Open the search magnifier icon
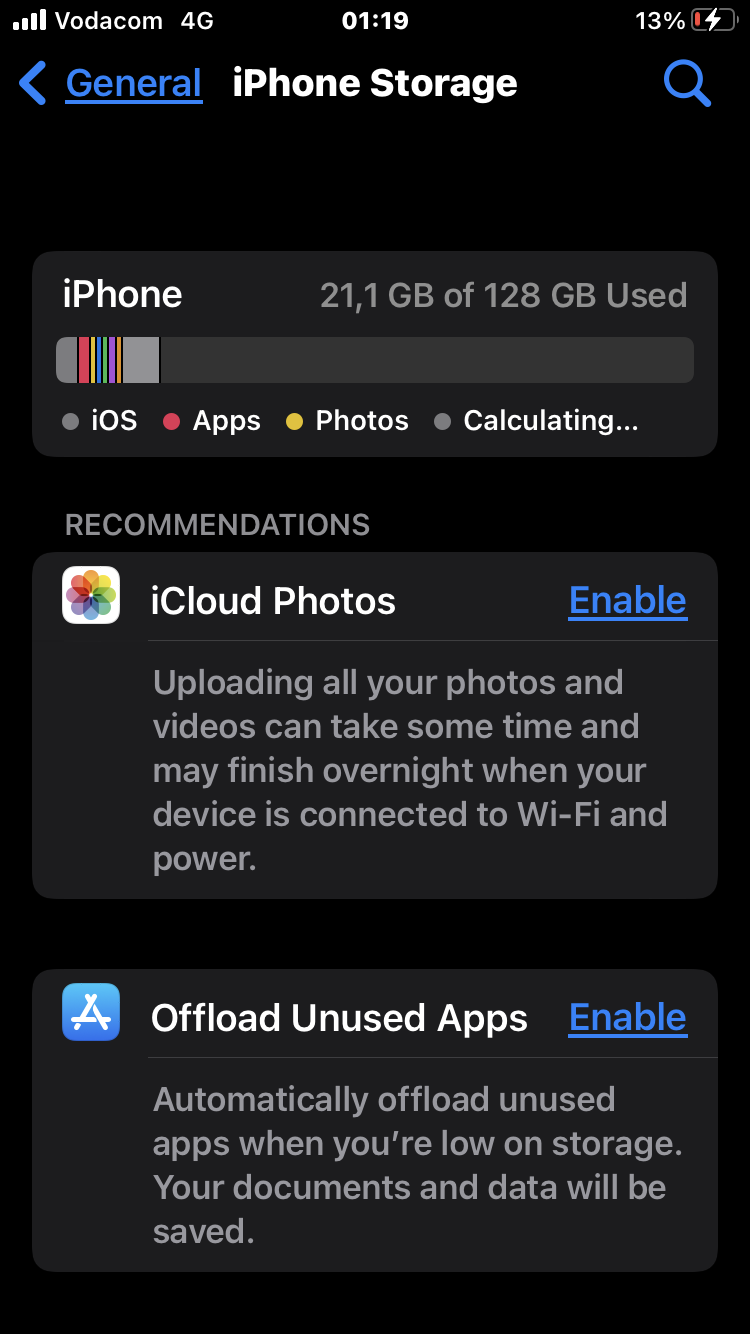The width and height of the screenshot is (750, 1334). (x=686, y=84)
